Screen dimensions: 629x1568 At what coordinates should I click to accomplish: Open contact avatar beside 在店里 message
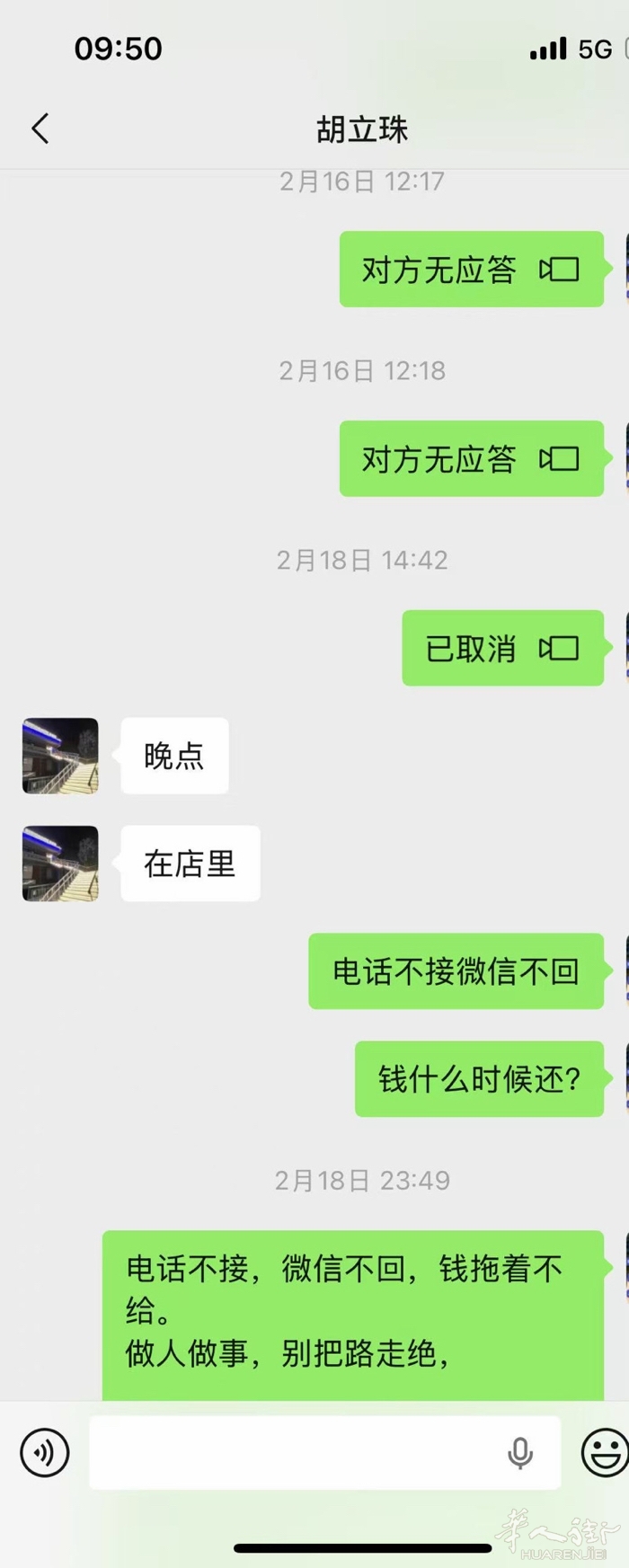point(60,864)
